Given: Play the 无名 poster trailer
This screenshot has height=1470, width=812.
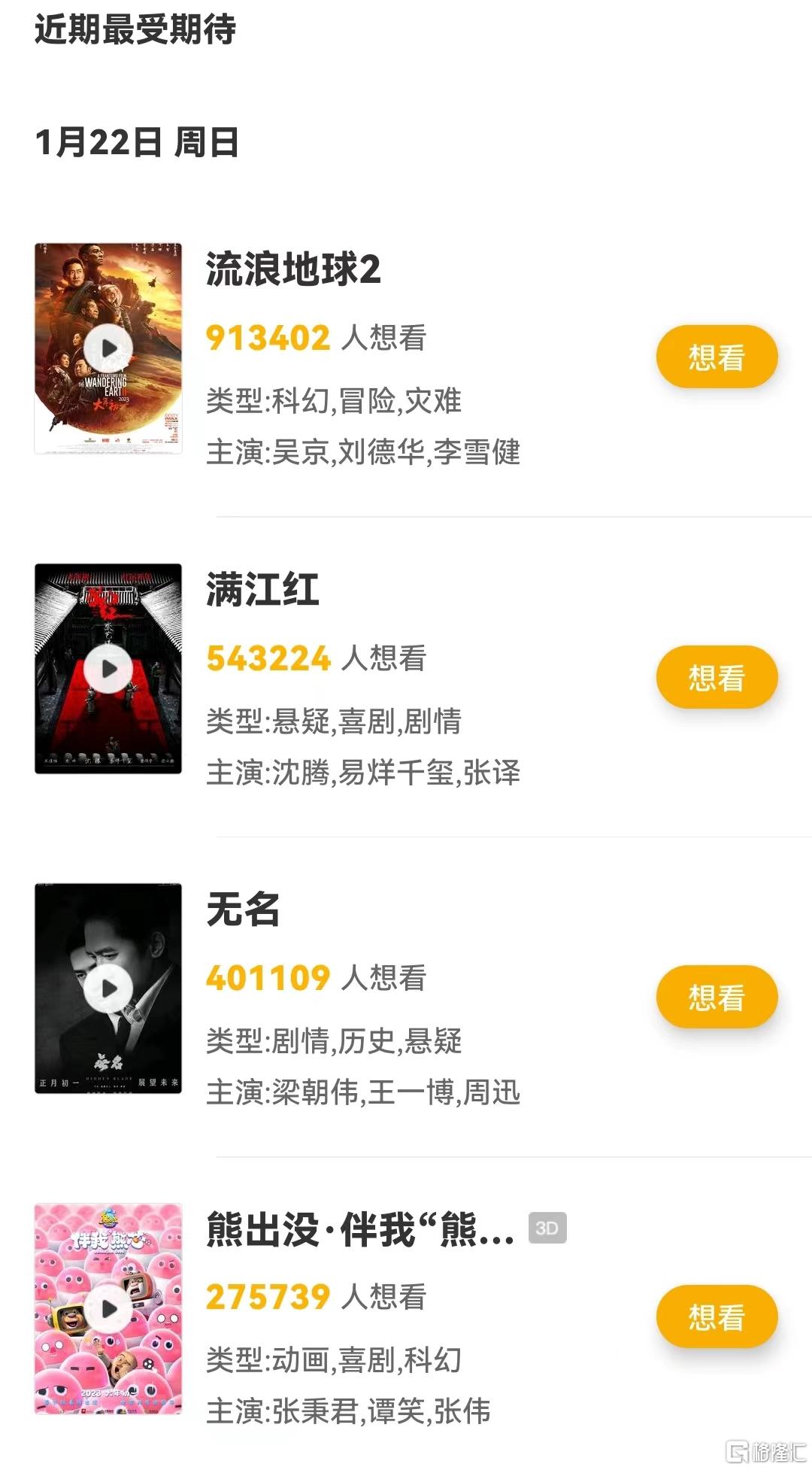Looking at the screenshot, I should [108, 988].
